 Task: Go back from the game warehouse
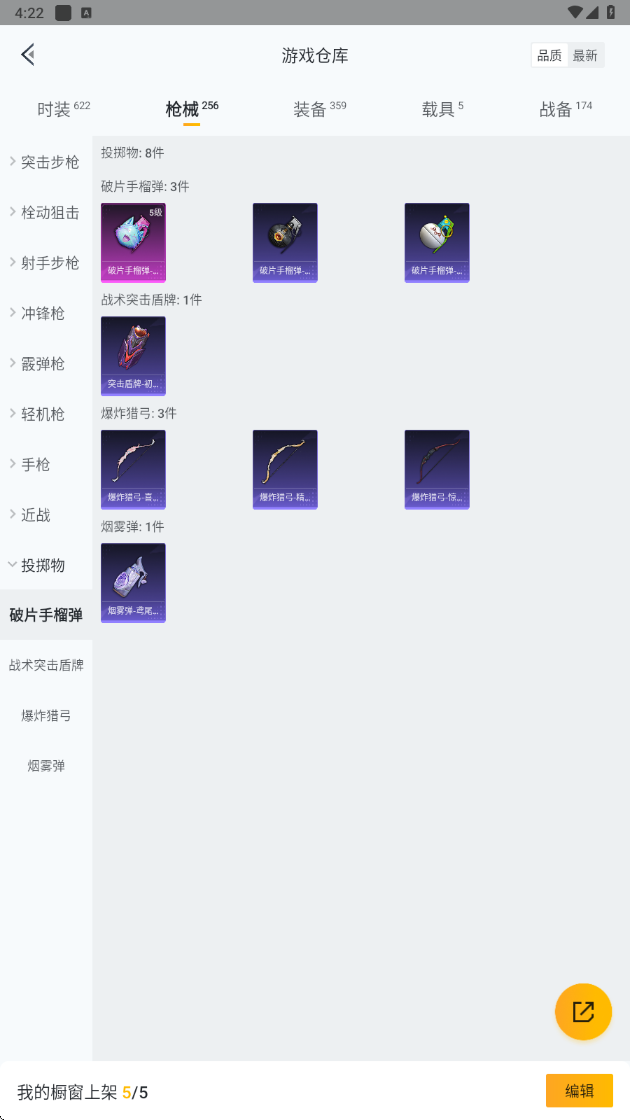coord(28,55)
